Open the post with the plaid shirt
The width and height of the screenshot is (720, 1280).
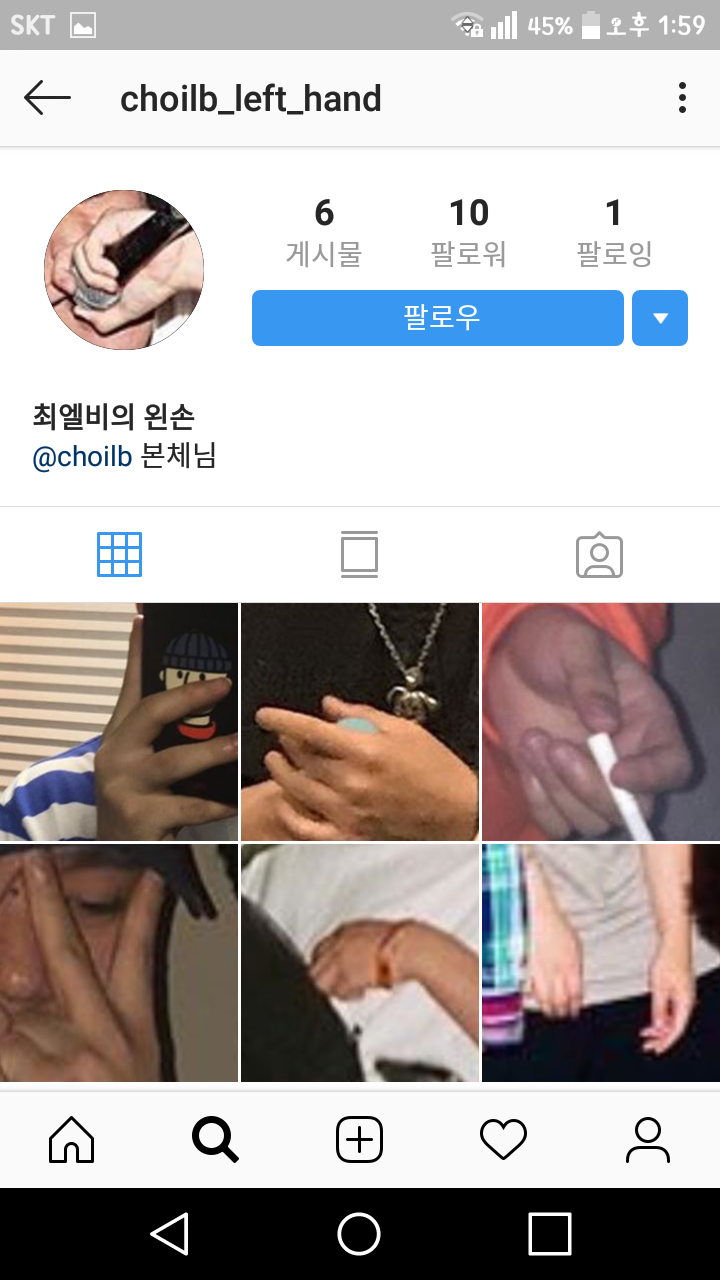pyautogui.click(x=601, y=962)
